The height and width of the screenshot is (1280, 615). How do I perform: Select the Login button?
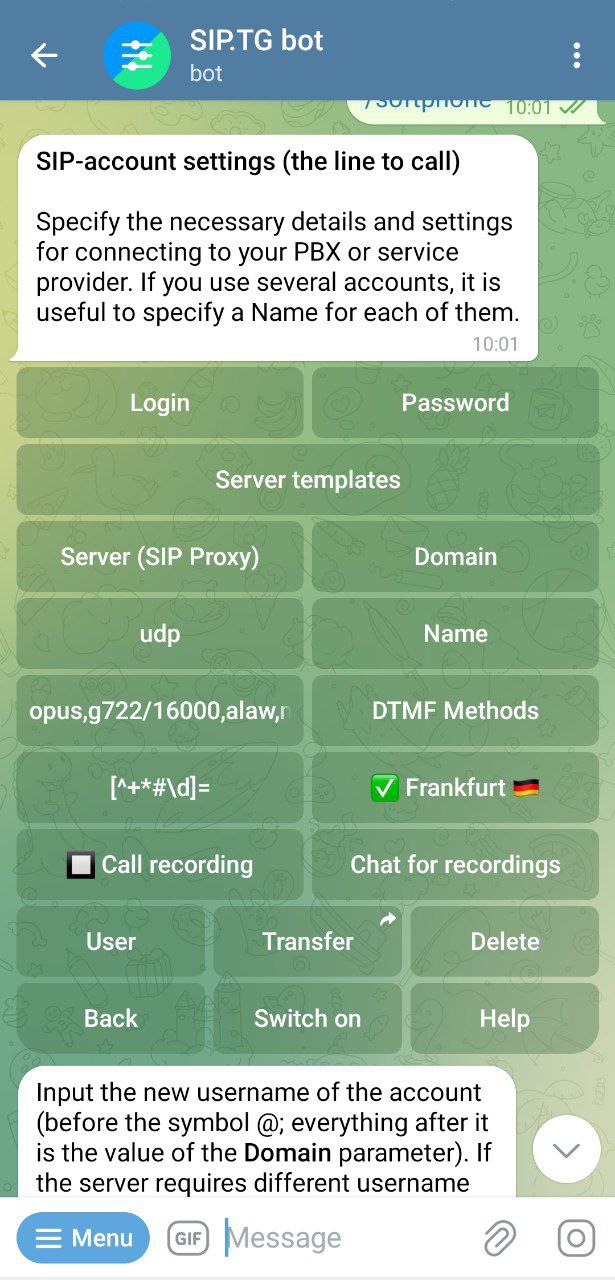[x=160, y=403]
